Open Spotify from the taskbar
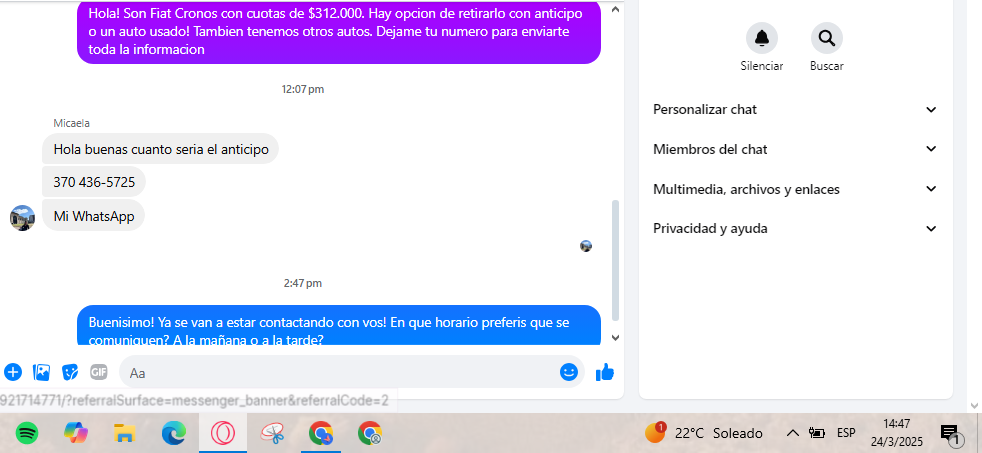The height and width of the screenshot is (453, 982). (27, 433)
